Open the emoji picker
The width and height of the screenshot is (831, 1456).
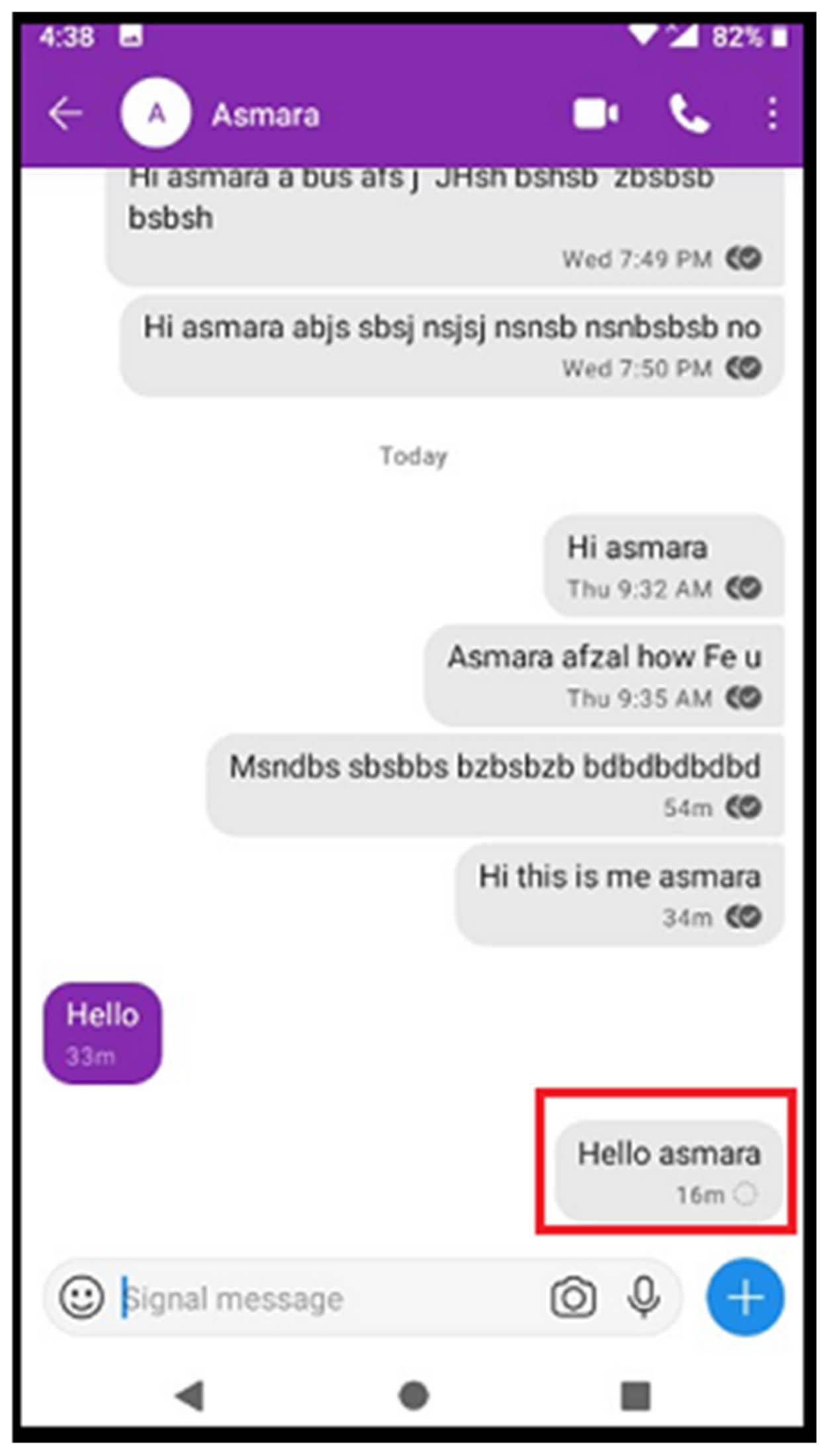point(81,1298)
